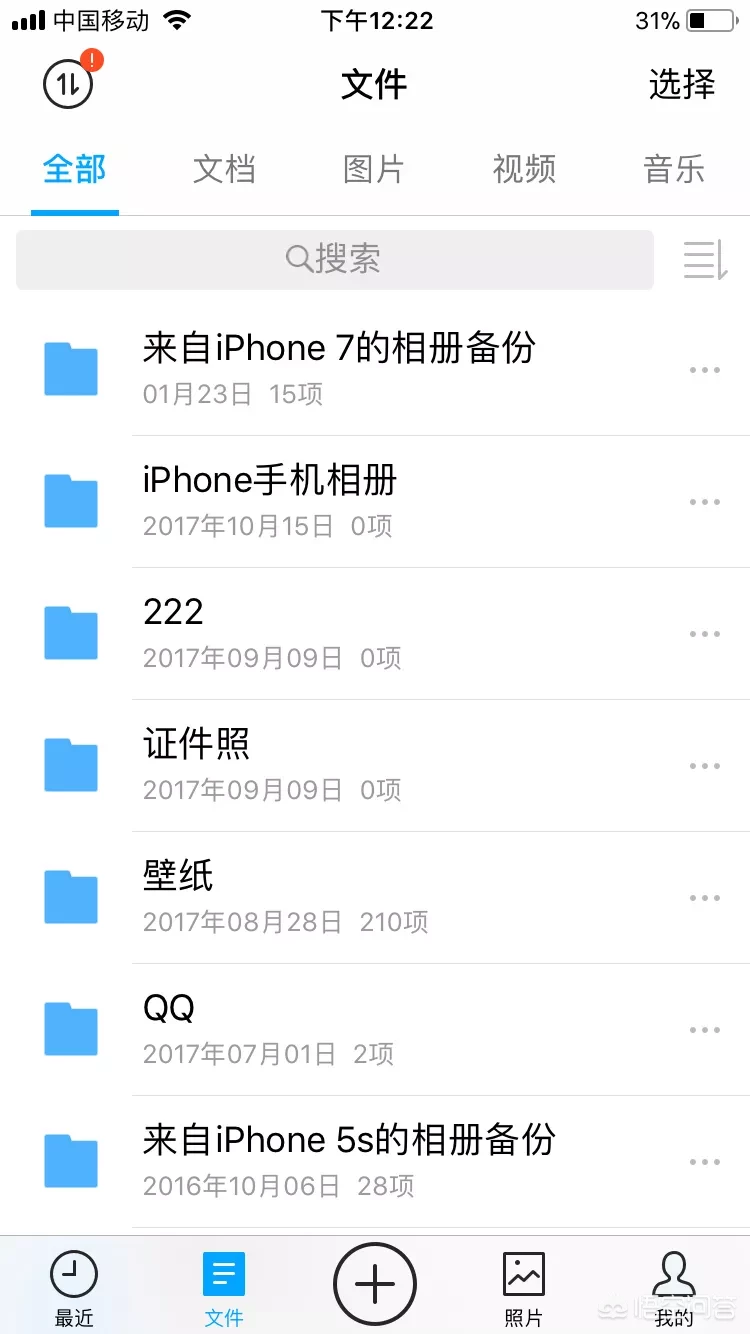Select the 文档 tab
The width and height of the screenshot is (750, 1334).
coord(224,170)
